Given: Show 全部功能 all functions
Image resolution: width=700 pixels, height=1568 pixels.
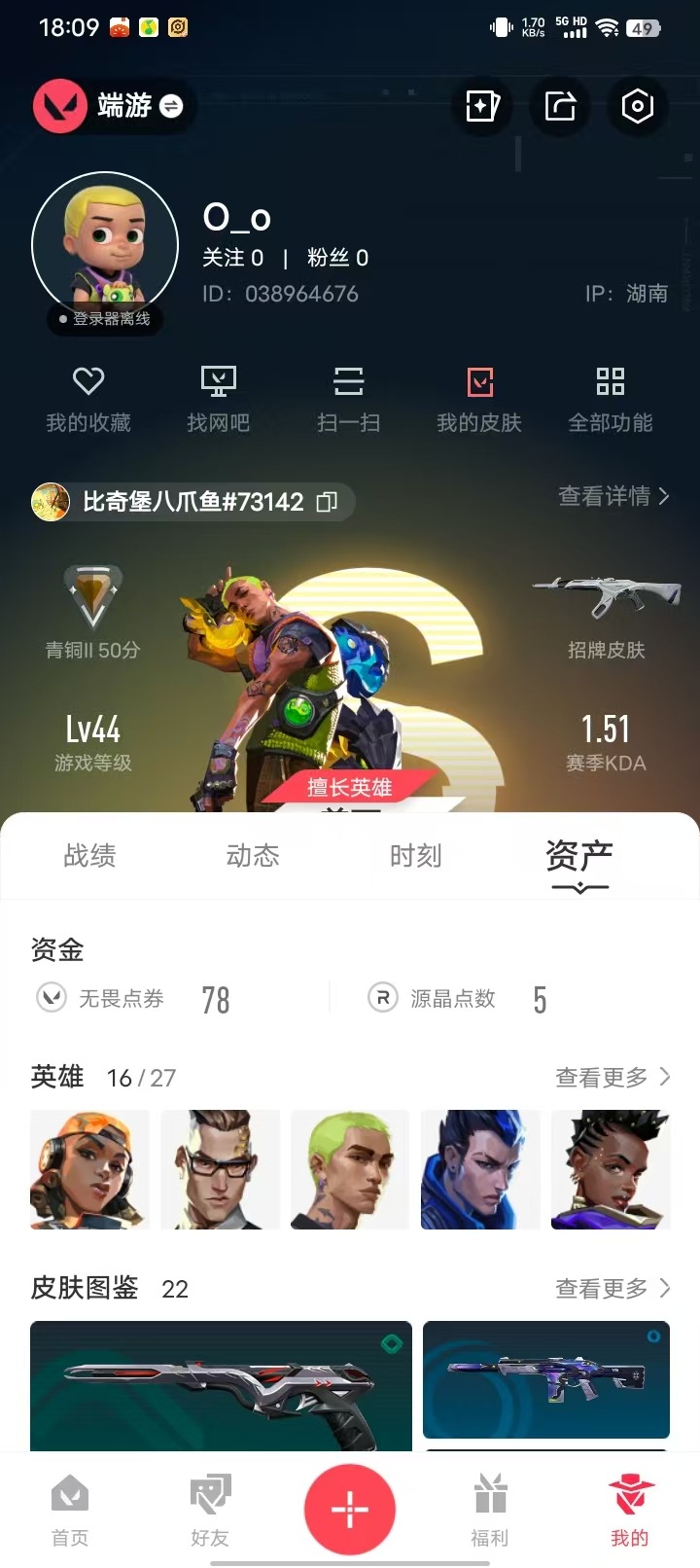Looking at the screenshot, I should point(610,400).
